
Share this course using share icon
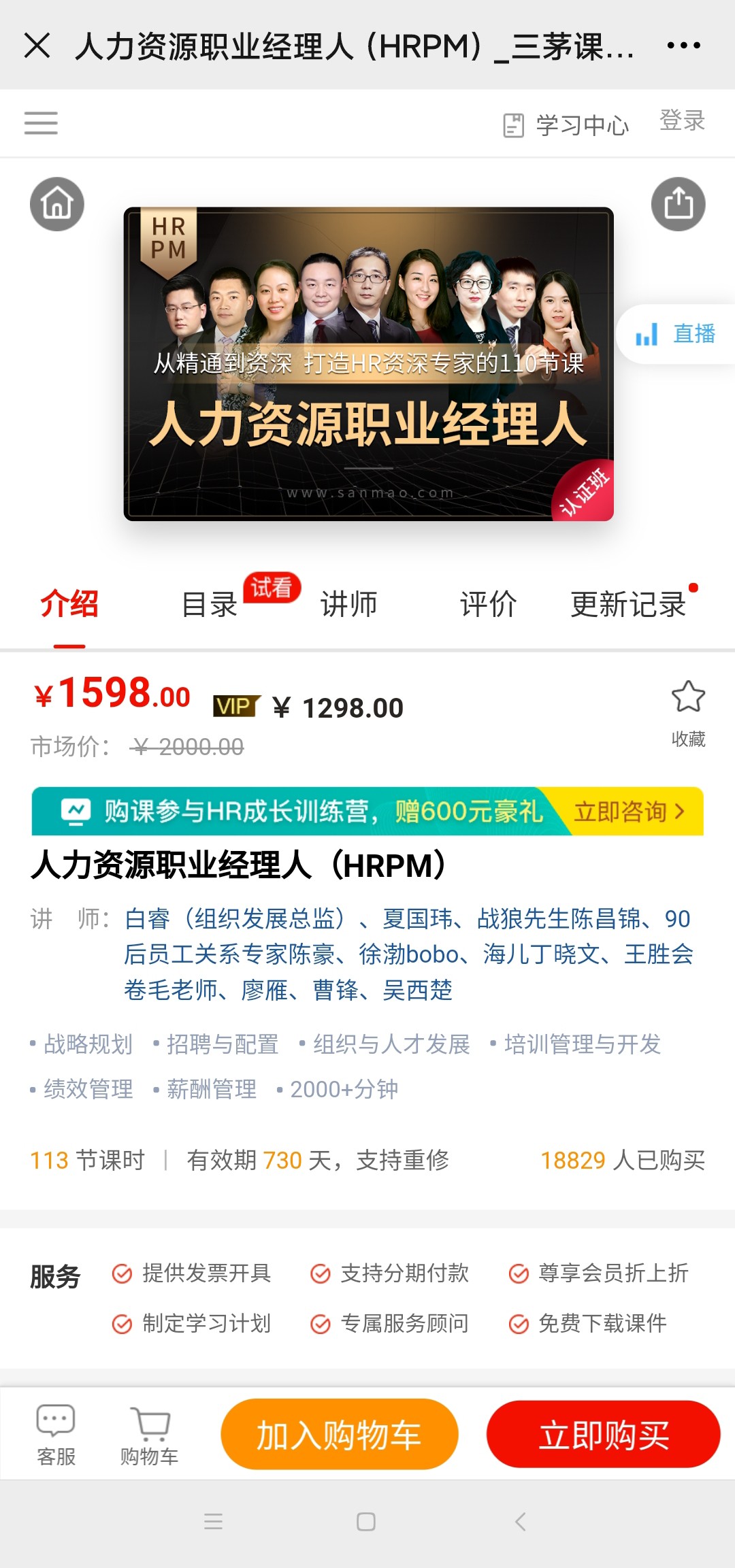tap(678, 203)
